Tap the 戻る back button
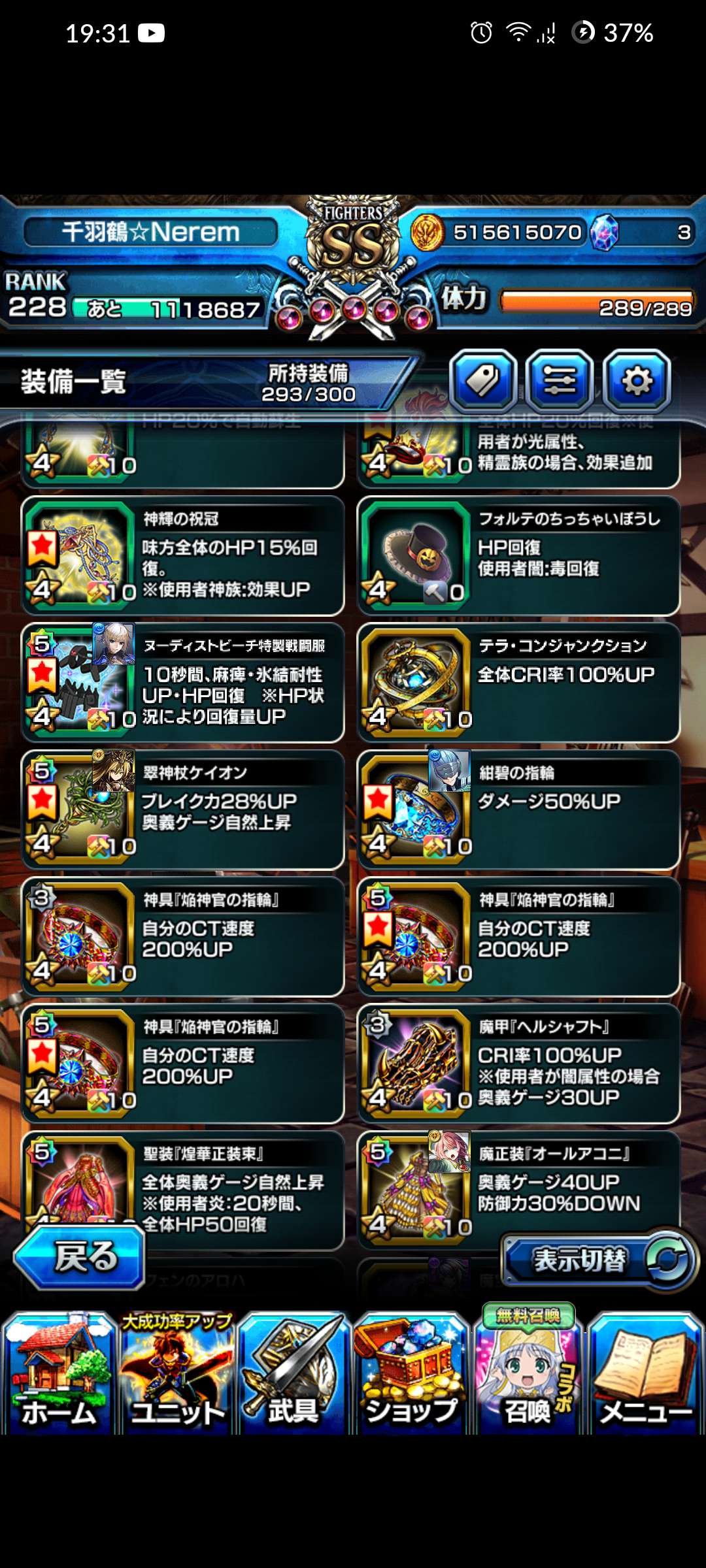 click(80, 1257)
